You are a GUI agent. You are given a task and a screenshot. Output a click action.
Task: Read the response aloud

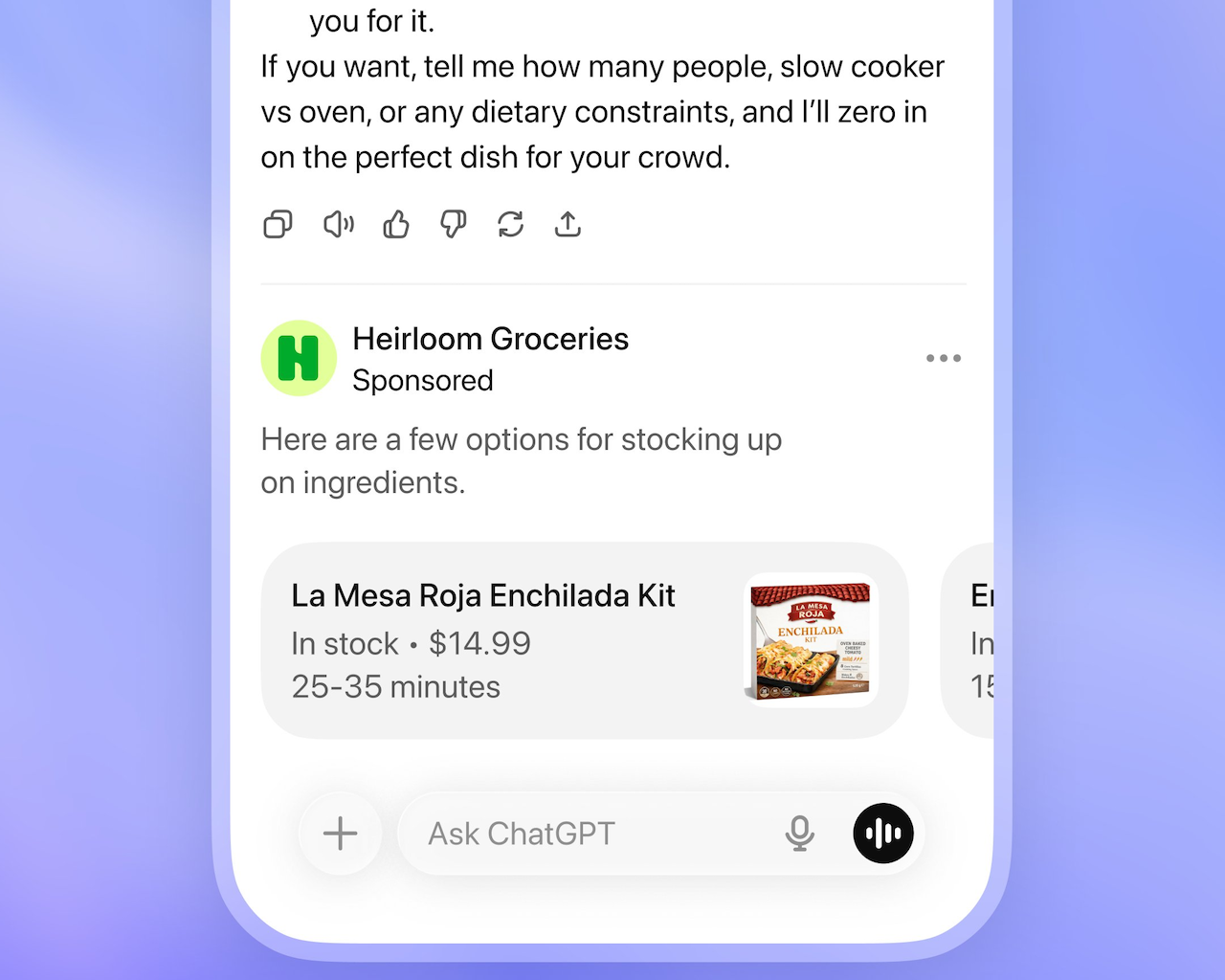tap(338, 225)
